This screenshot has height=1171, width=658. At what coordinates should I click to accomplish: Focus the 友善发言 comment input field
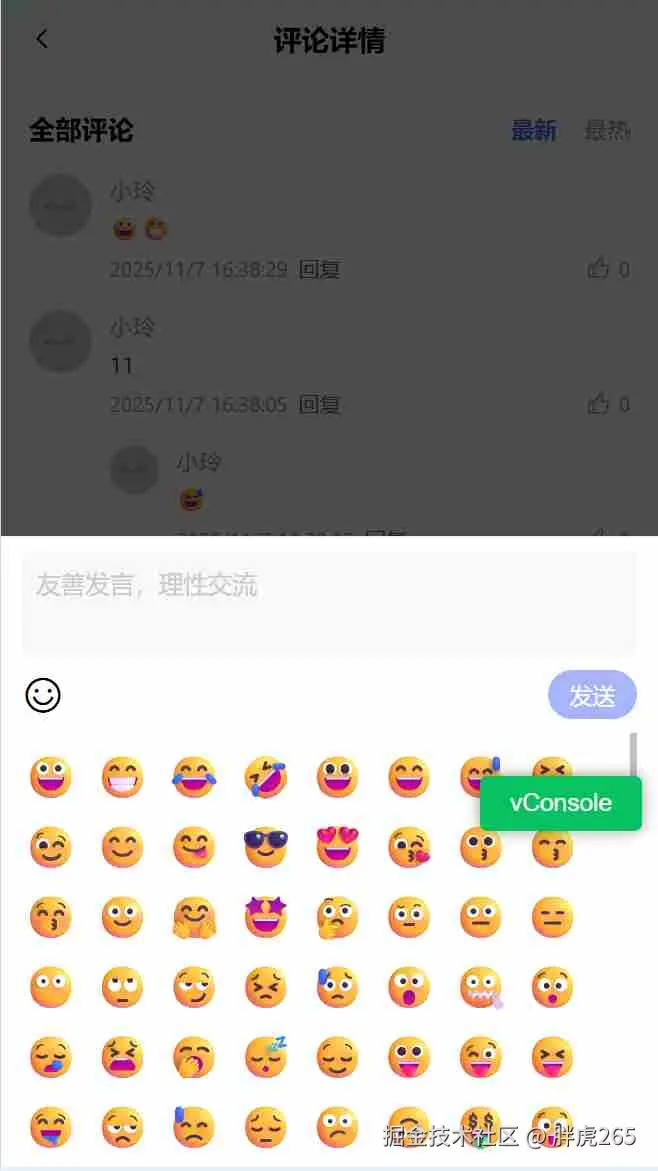(329, 604)
